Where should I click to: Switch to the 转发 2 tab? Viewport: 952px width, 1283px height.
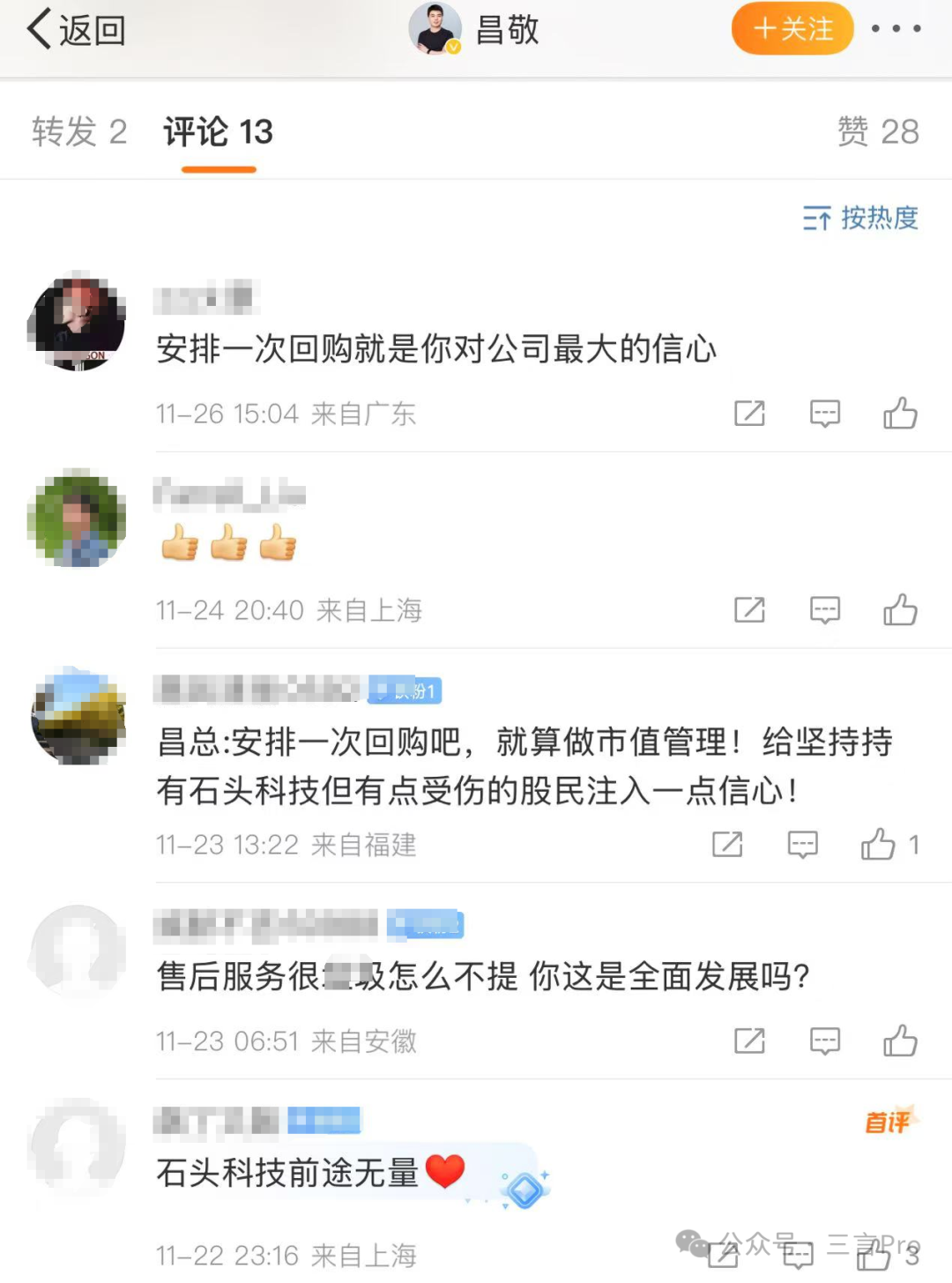coord(79,132)
